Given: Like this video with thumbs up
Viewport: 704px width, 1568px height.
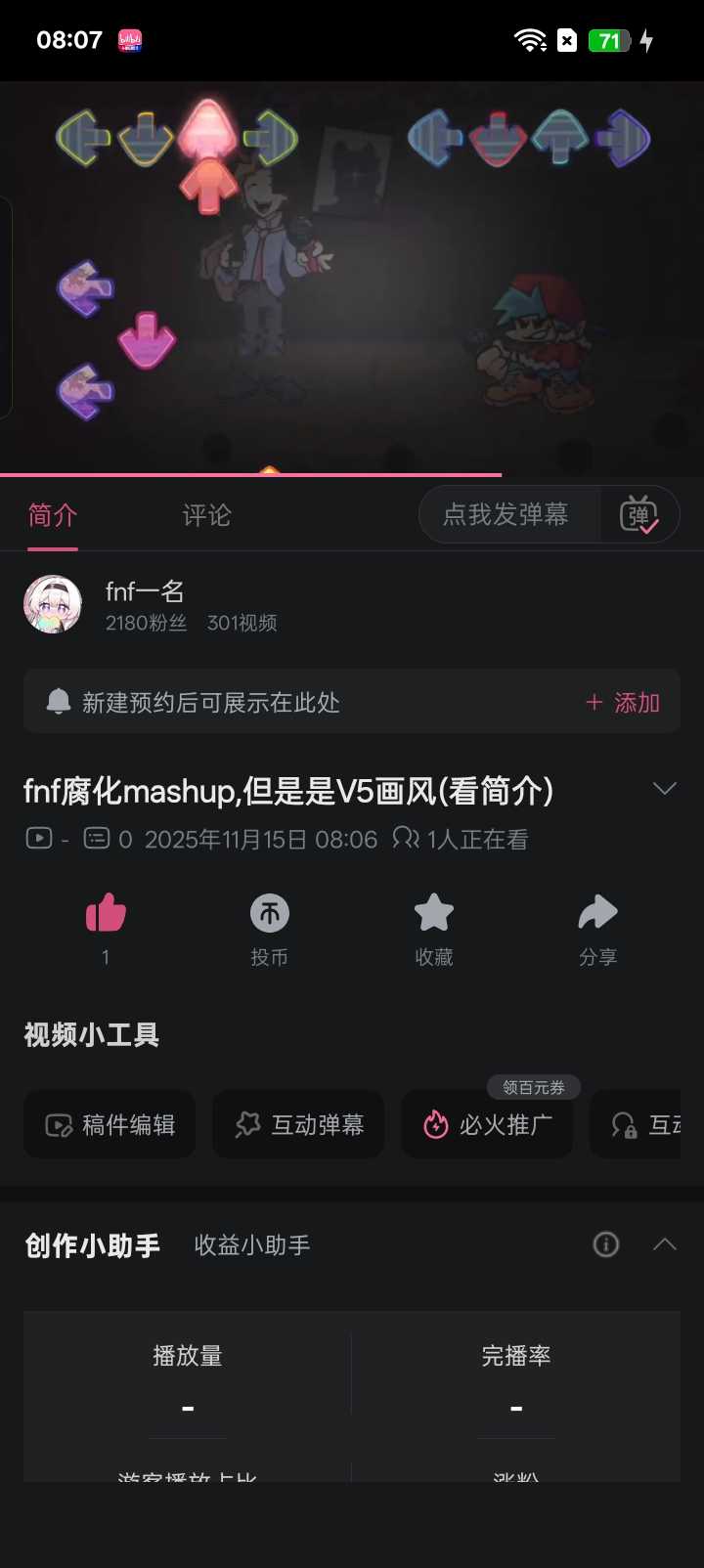Looking at the screenshot, I should 106,914.
